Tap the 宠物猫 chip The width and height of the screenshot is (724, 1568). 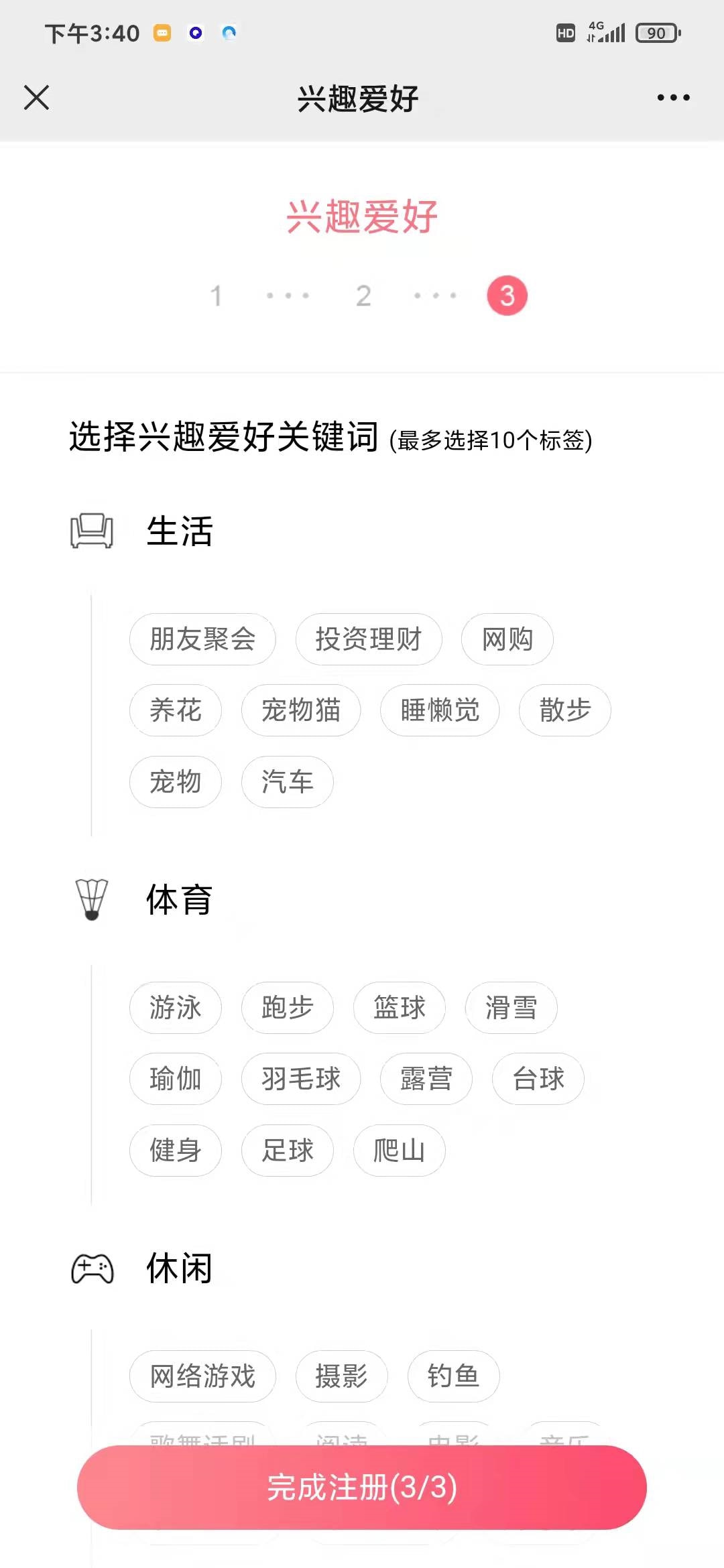click(301, 710)
